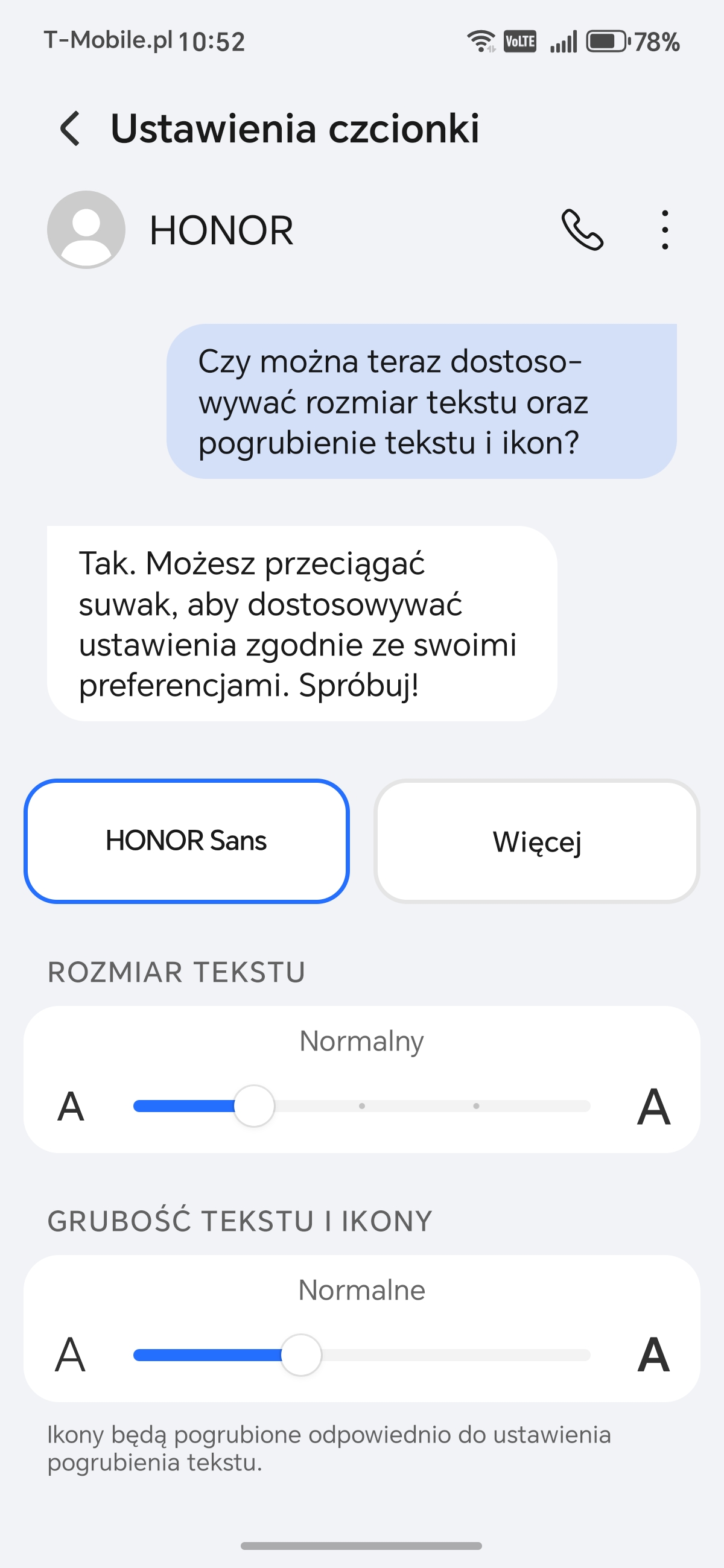Viewport: 724px width, 1568px height.
Task: Select the HONOR Sans font
Action: tap(186, 841)
